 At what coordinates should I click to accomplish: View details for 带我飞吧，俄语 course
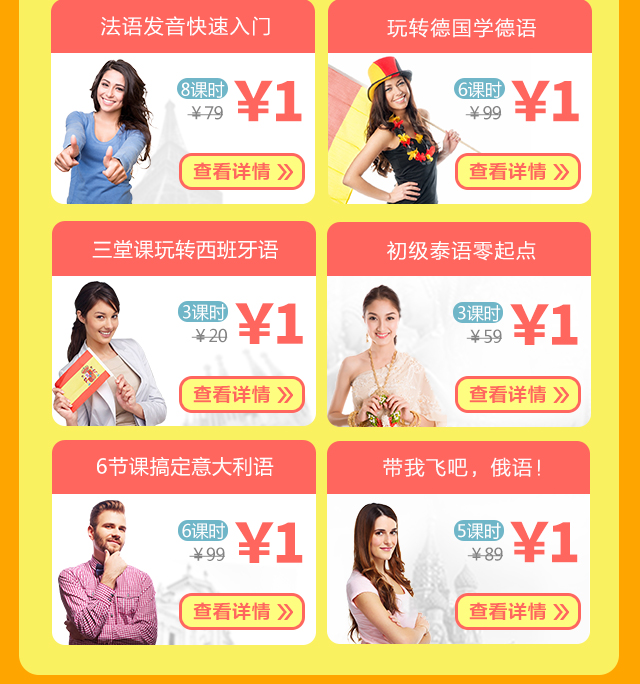[x=518, y=611]
